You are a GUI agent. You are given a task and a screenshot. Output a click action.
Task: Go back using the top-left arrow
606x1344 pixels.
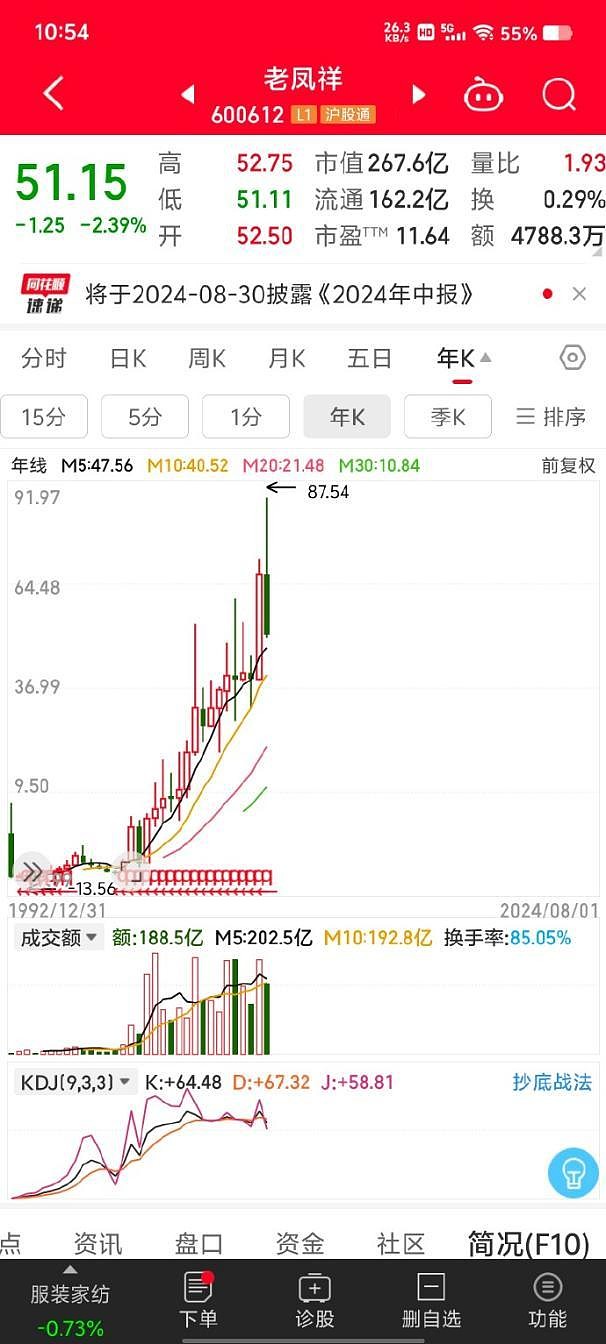click(54, 94)
